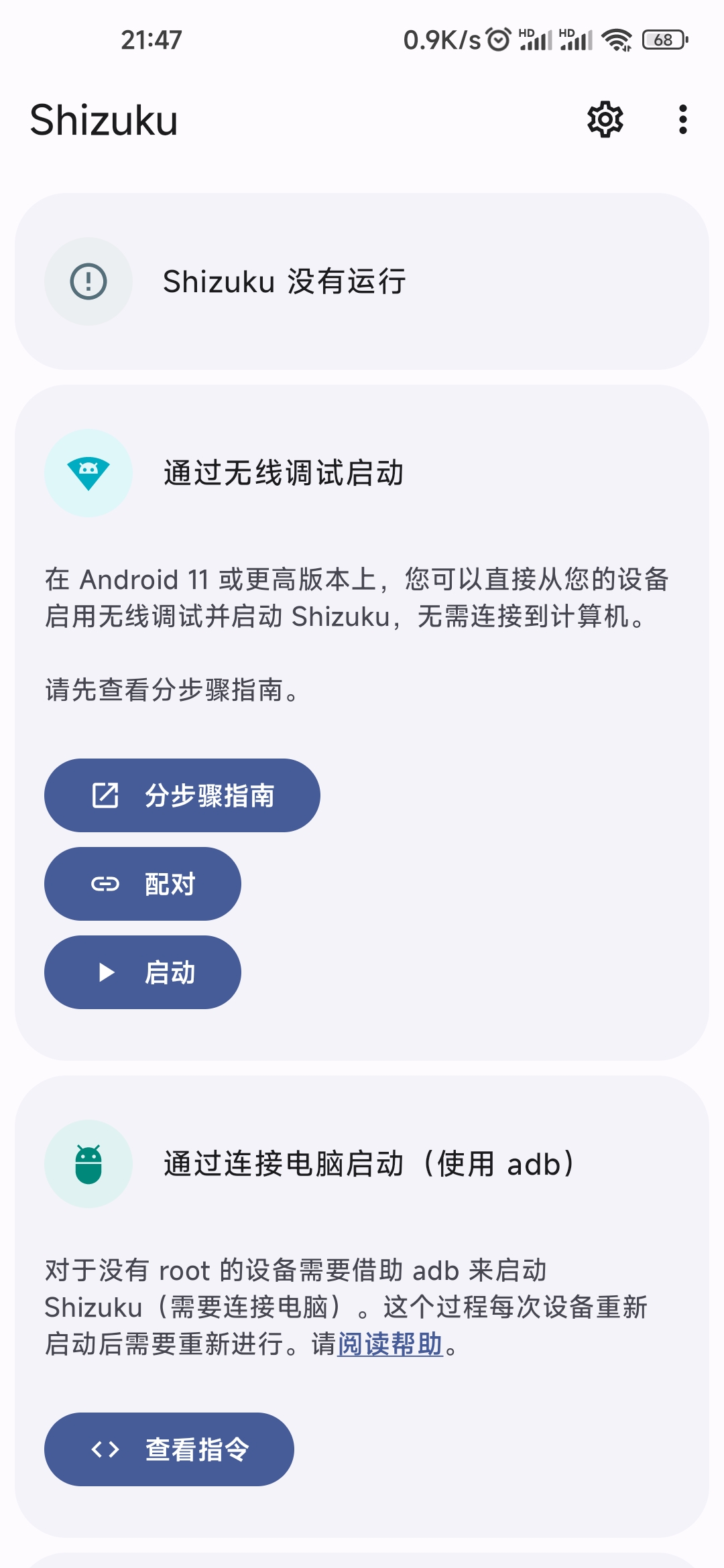Open the 分步骤指南 step-by-step guide
This screenshot has width=724, height=1568.
(182, 795)
